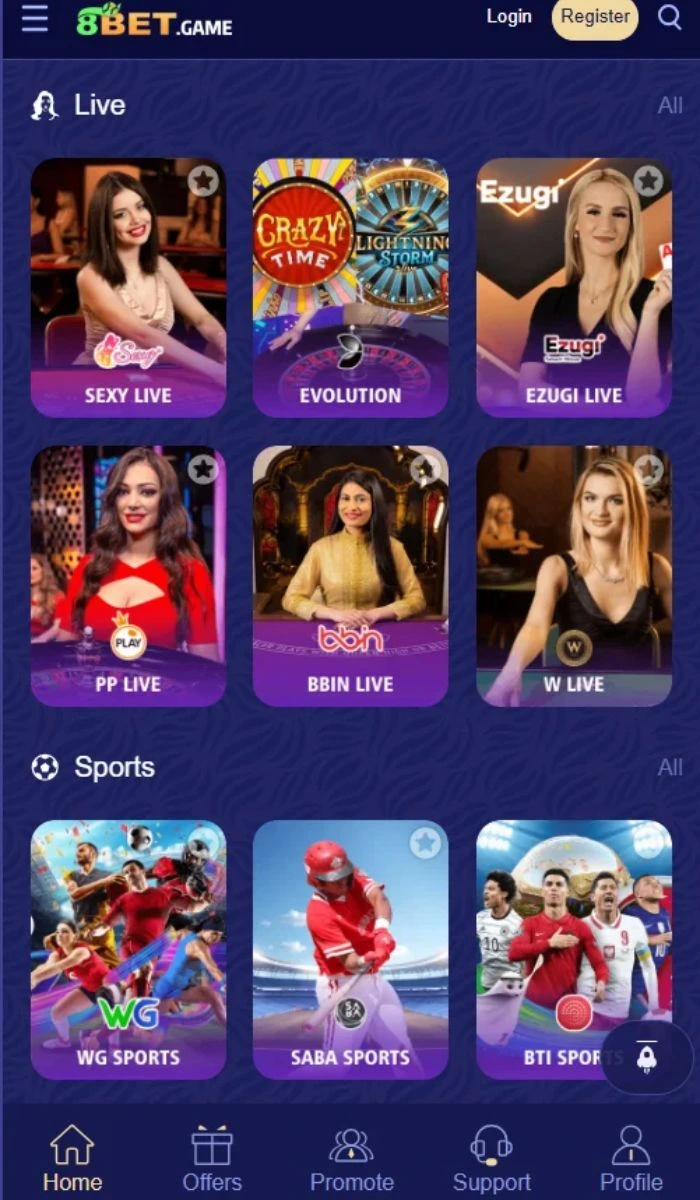The width and height of the screenshot is (700, 1200).
Task: View all Sports providers
Action: point(670,767)
